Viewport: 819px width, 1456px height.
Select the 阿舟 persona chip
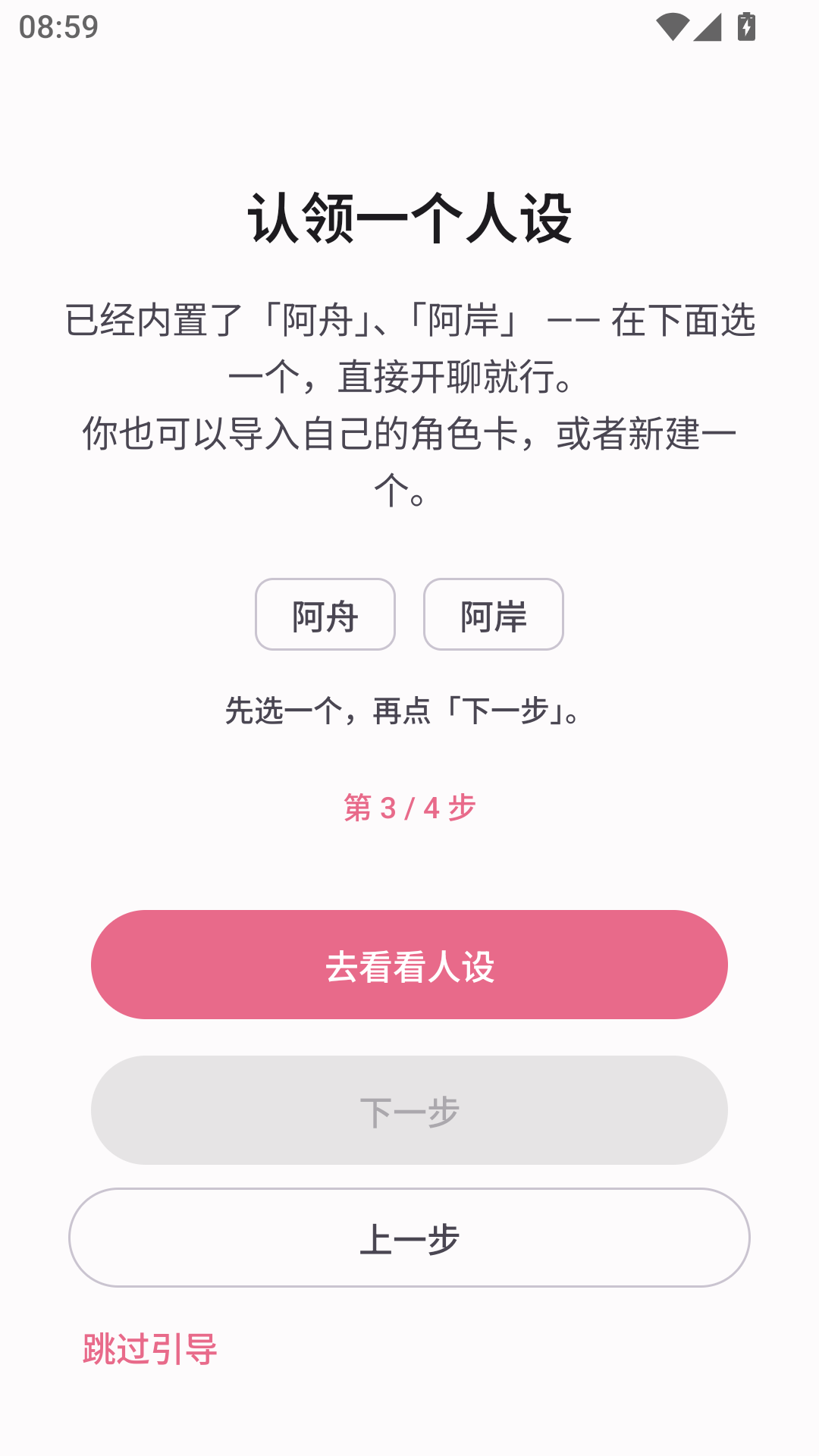click(x=325, y=614)
